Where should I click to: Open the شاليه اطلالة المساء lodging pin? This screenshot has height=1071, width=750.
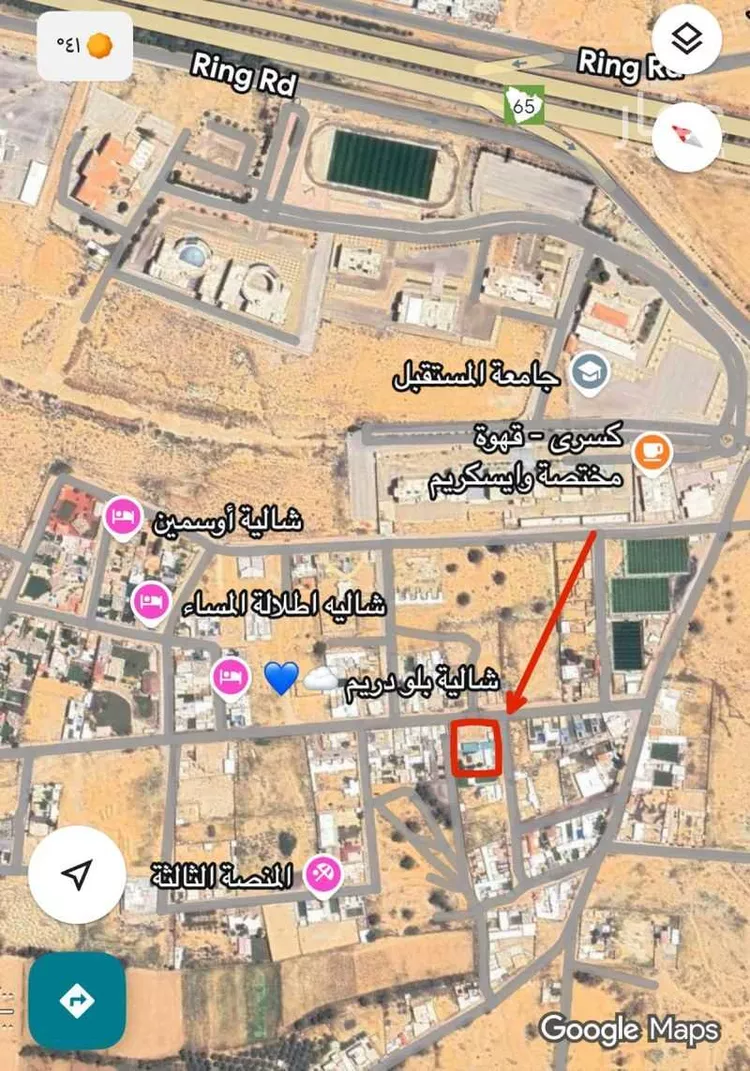point(151,602)
